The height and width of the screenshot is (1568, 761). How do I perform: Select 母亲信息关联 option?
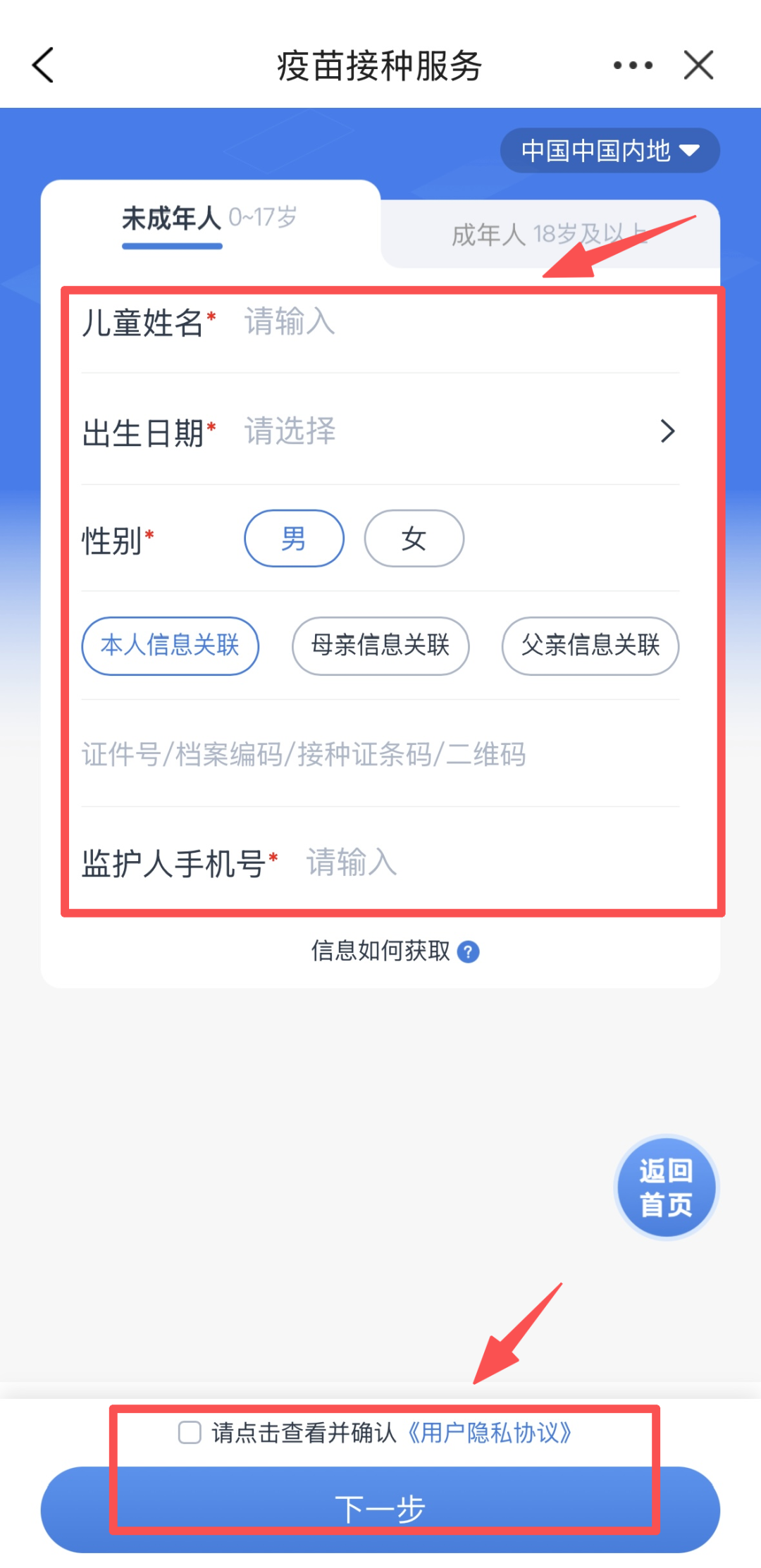pos(380,646)
